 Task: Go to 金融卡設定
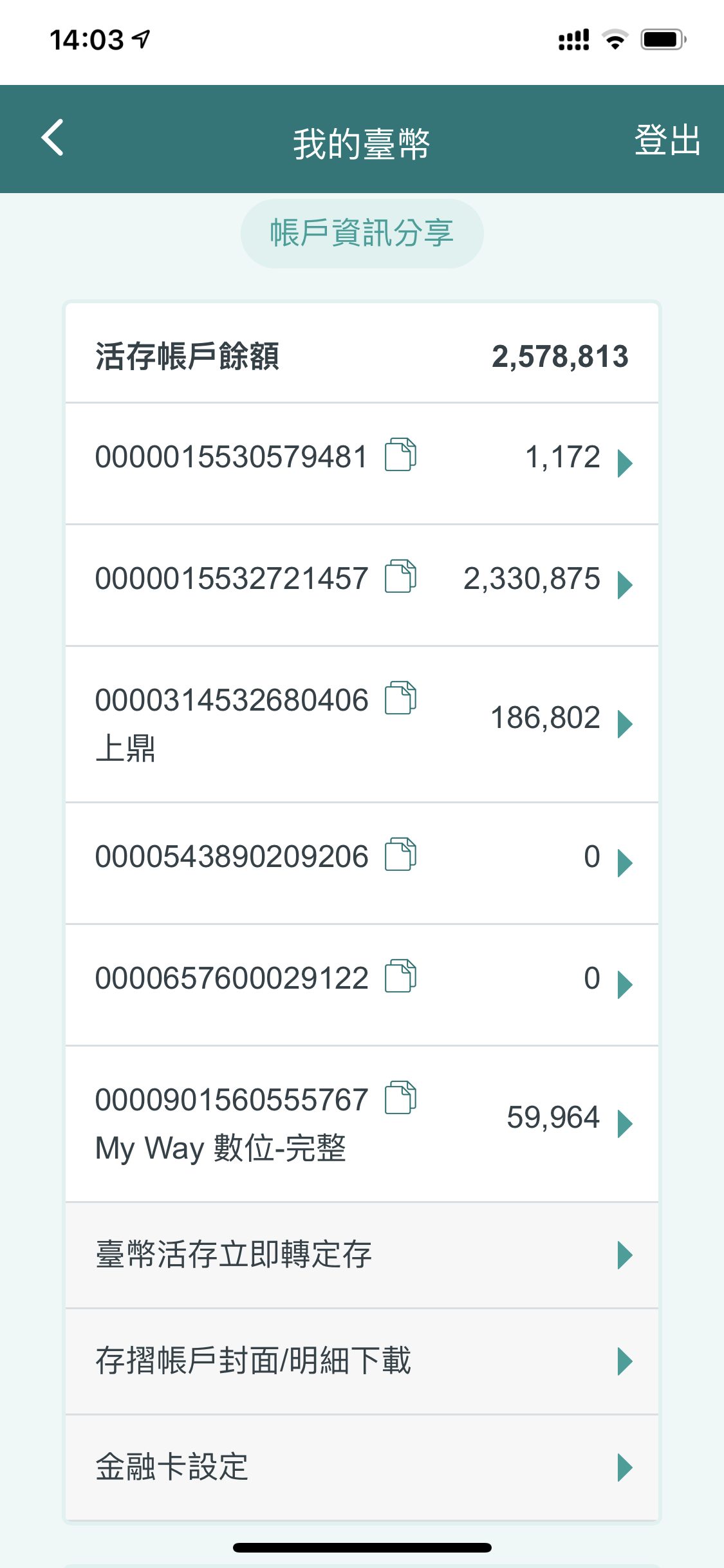pyautogui.click(x=362, y=1467)
